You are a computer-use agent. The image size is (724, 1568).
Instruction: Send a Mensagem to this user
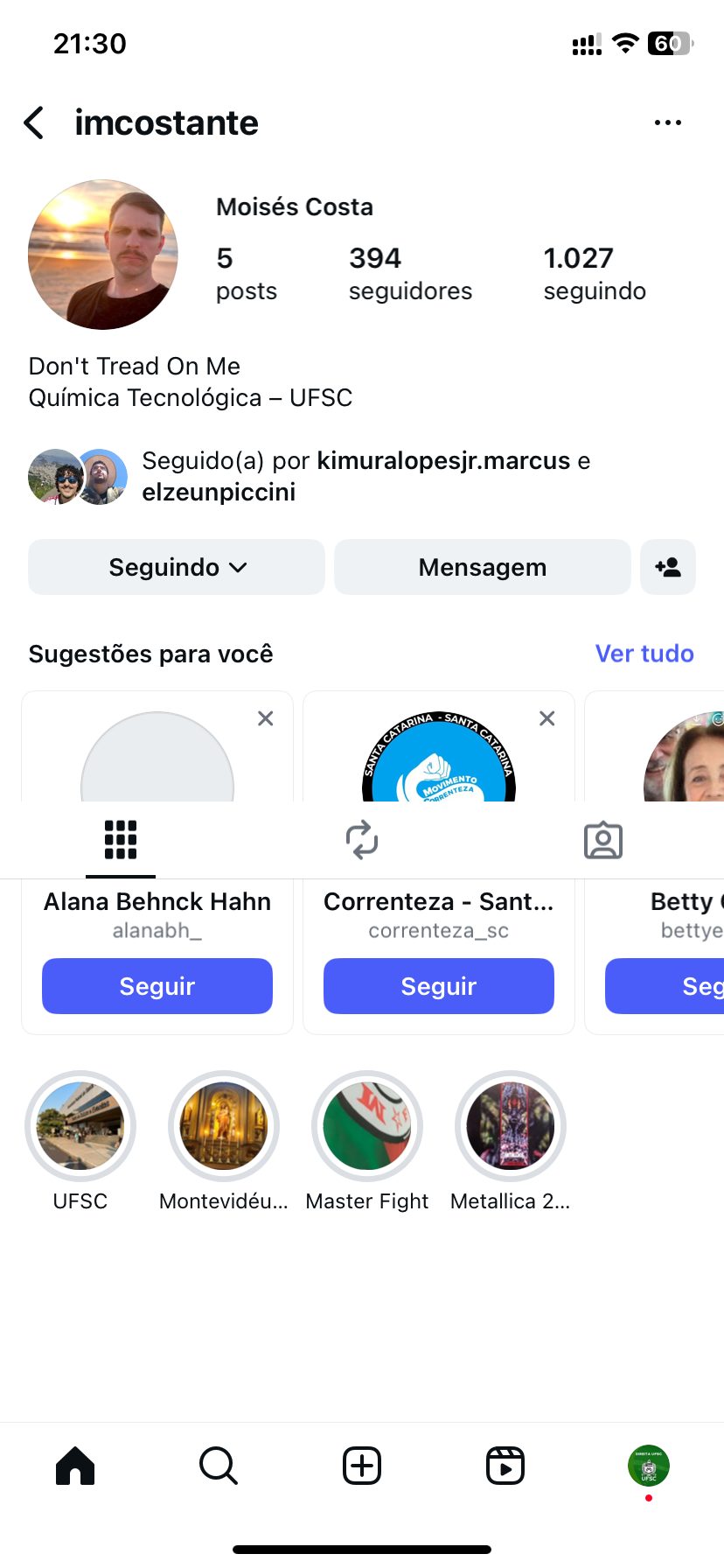click(482, 567)
